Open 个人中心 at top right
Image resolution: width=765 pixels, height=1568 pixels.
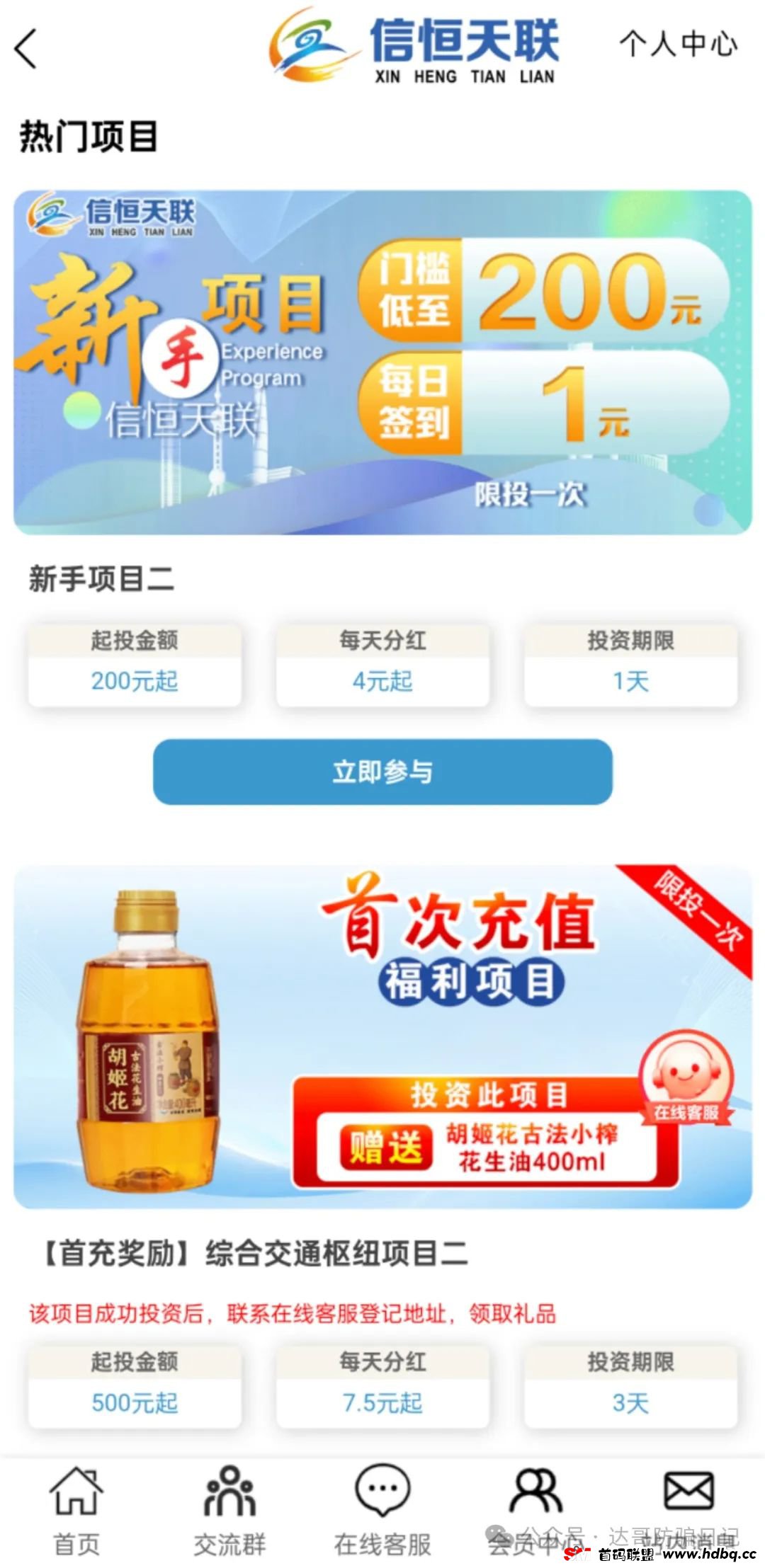click(678, 44)
